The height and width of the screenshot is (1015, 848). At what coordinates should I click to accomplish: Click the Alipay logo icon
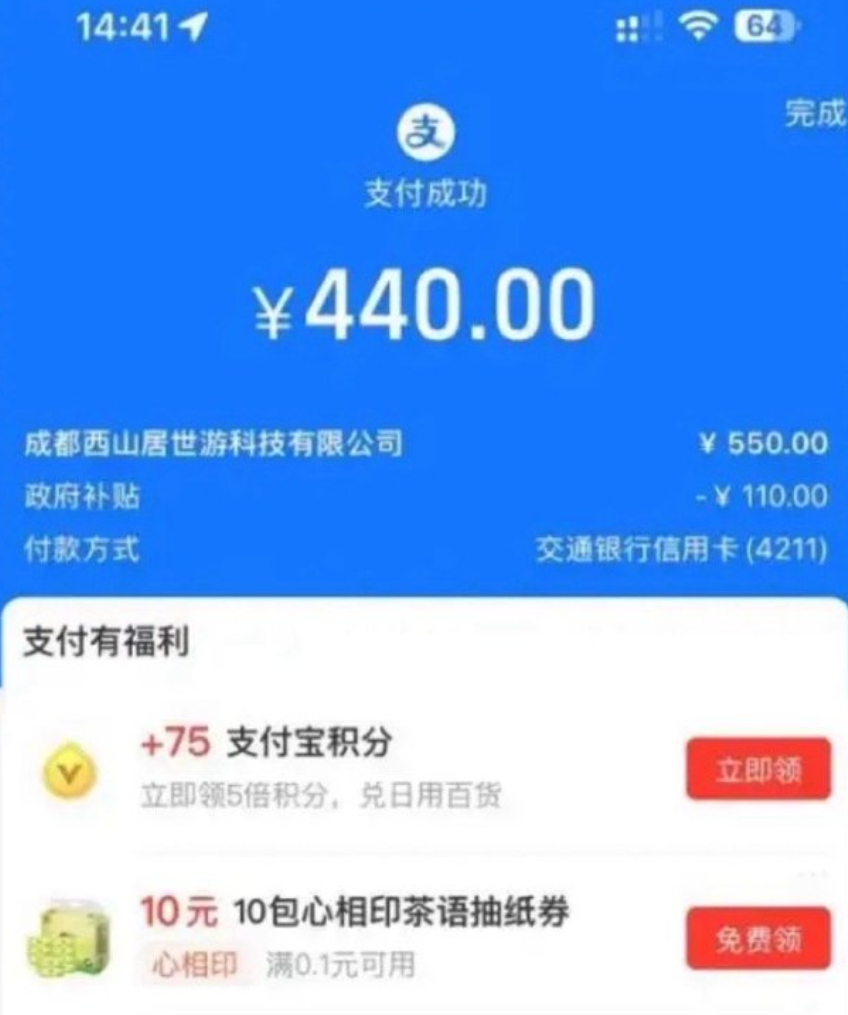pyautogui.click(x=426, y=133)
